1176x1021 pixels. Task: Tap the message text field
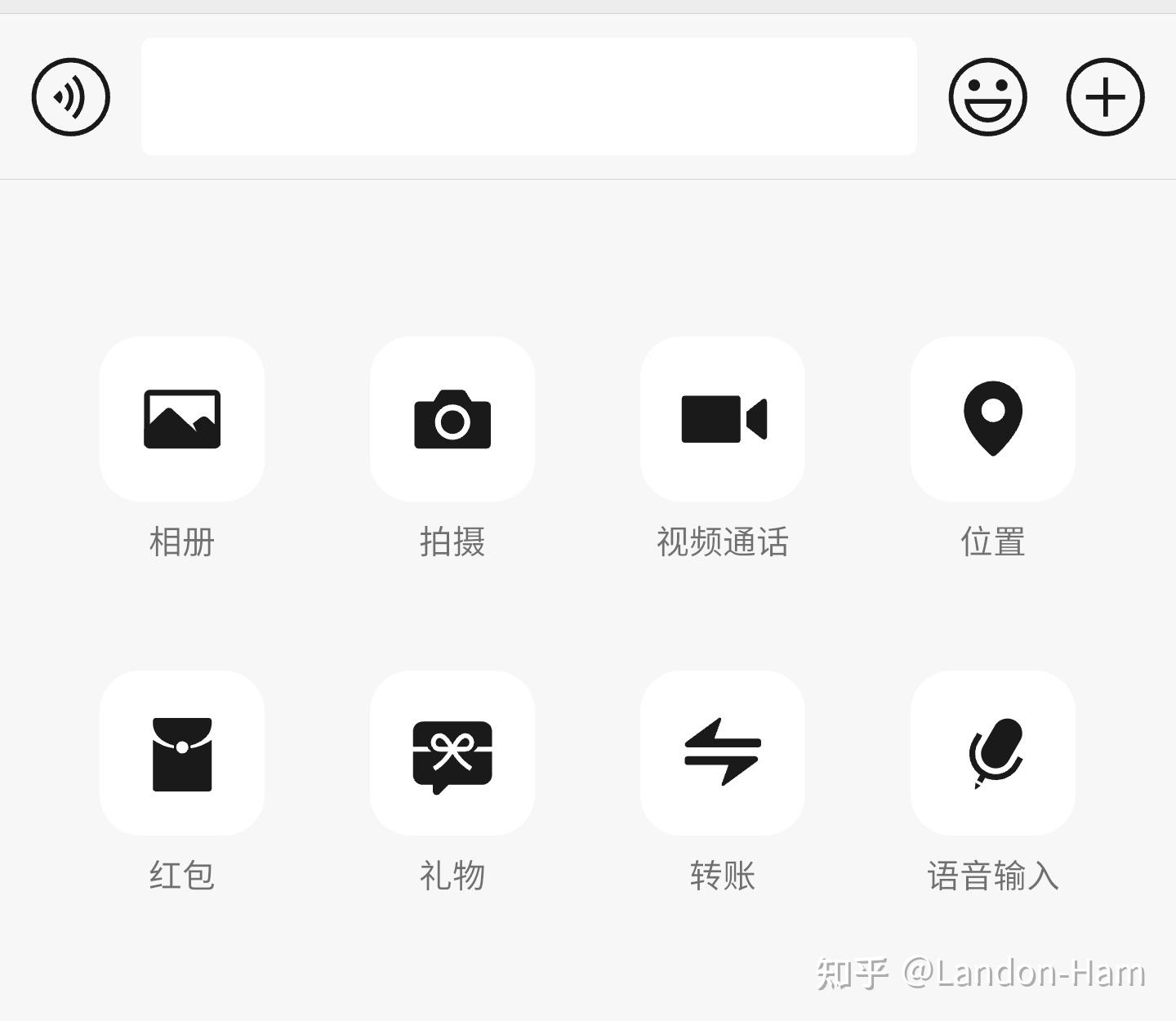coord(528,96)
